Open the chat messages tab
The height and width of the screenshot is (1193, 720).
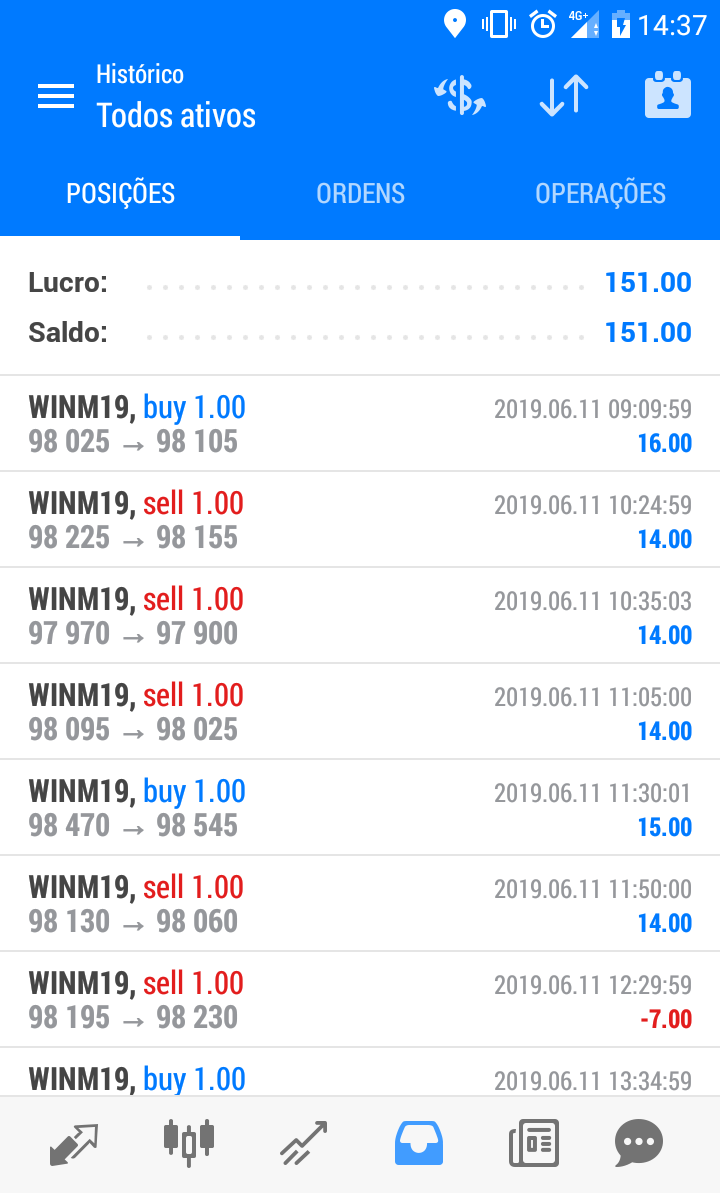638,1143
